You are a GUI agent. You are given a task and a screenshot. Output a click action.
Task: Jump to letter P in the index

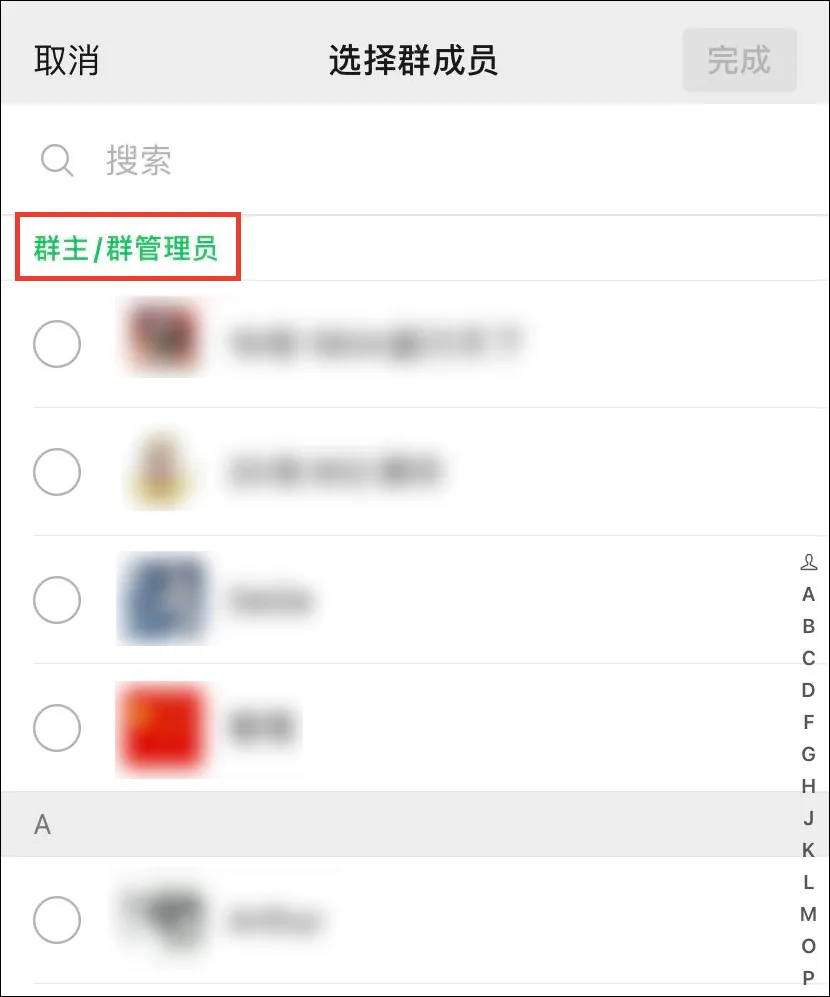pyautogui.click(x=808, y=977)
